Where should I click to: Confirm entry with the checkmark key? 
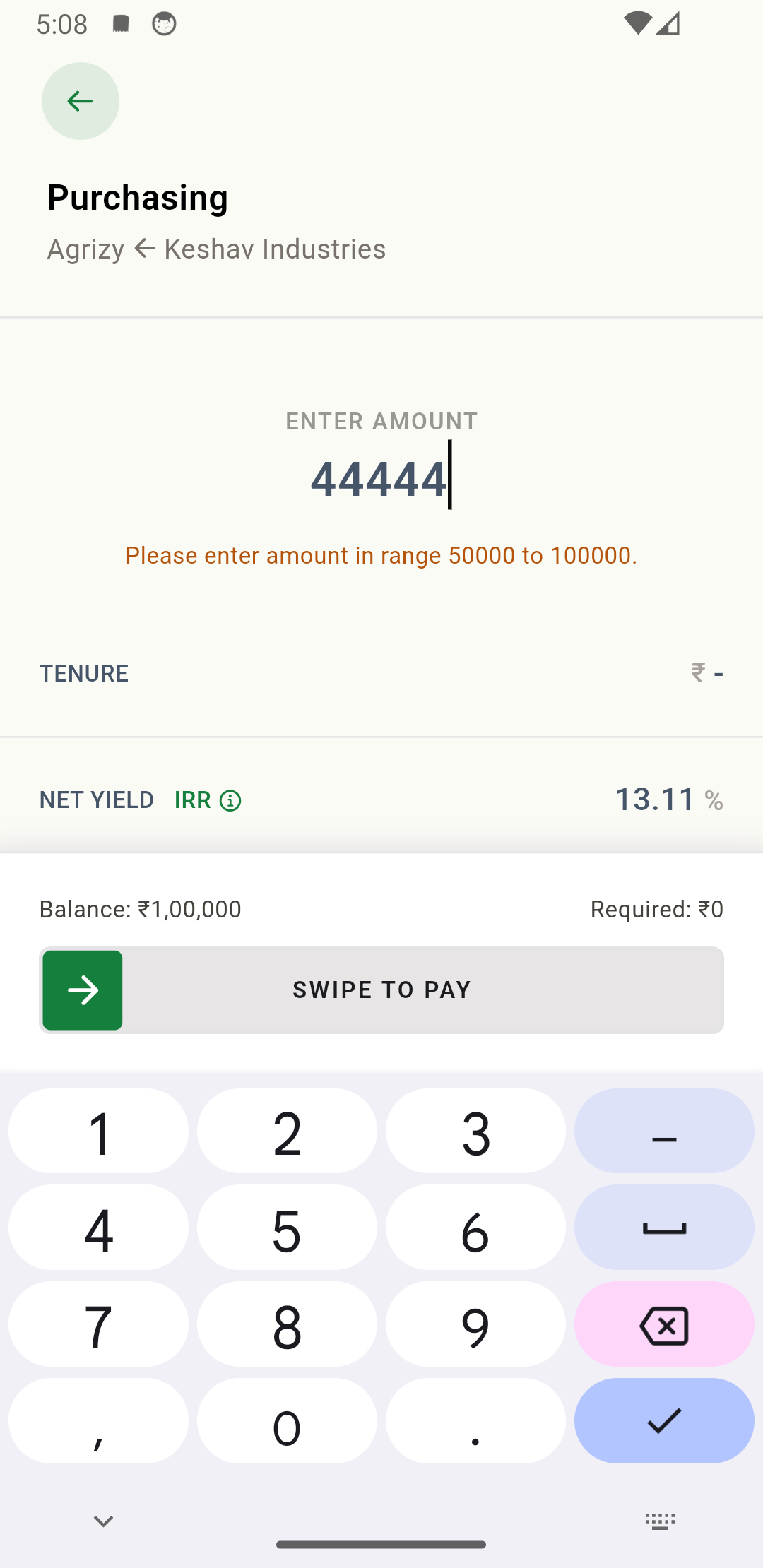[664, 1420]
